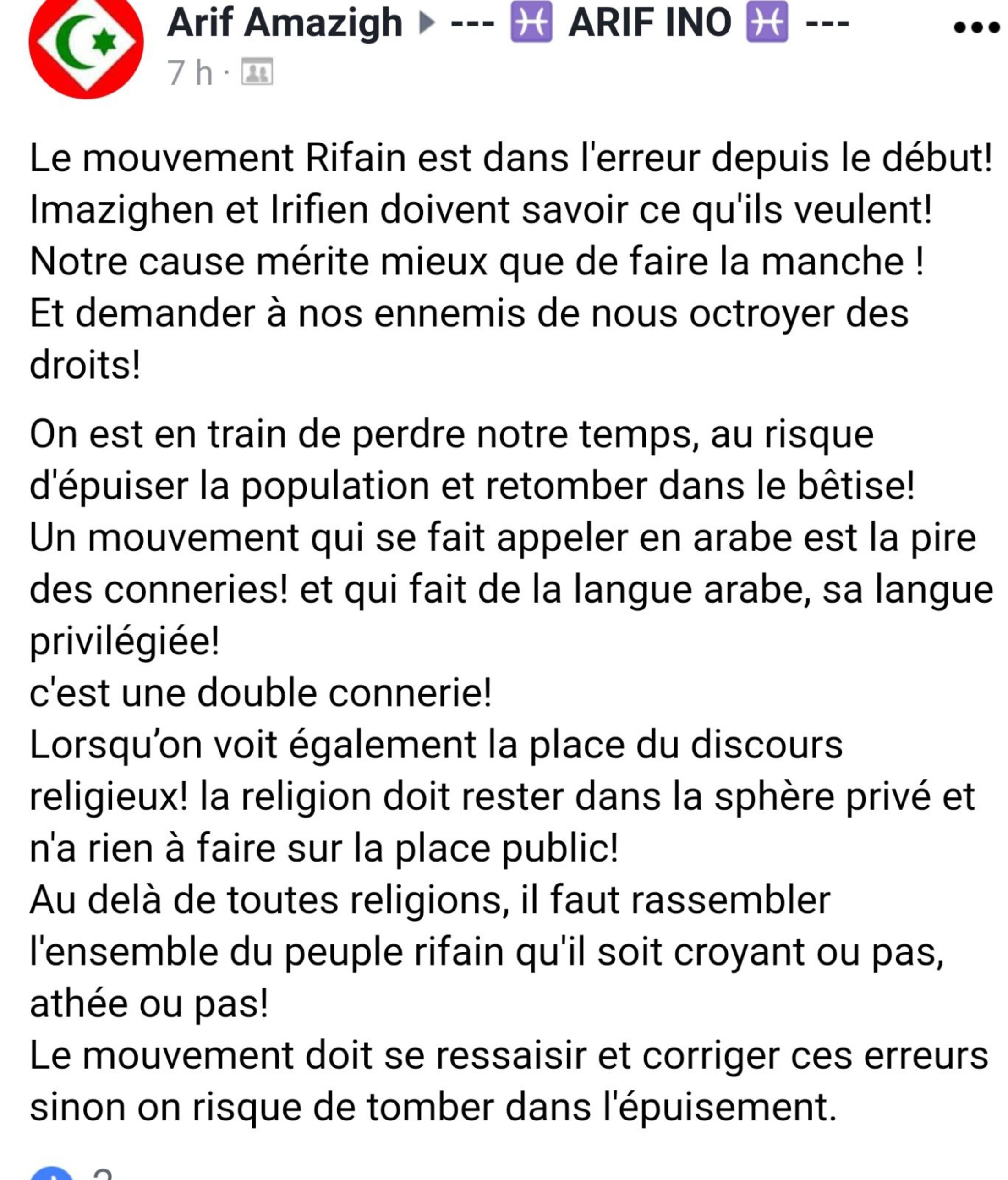Visit Arif Amazigh's profile name link
The height and width of the screenshot is (1180, 1008).
(285, 24)
